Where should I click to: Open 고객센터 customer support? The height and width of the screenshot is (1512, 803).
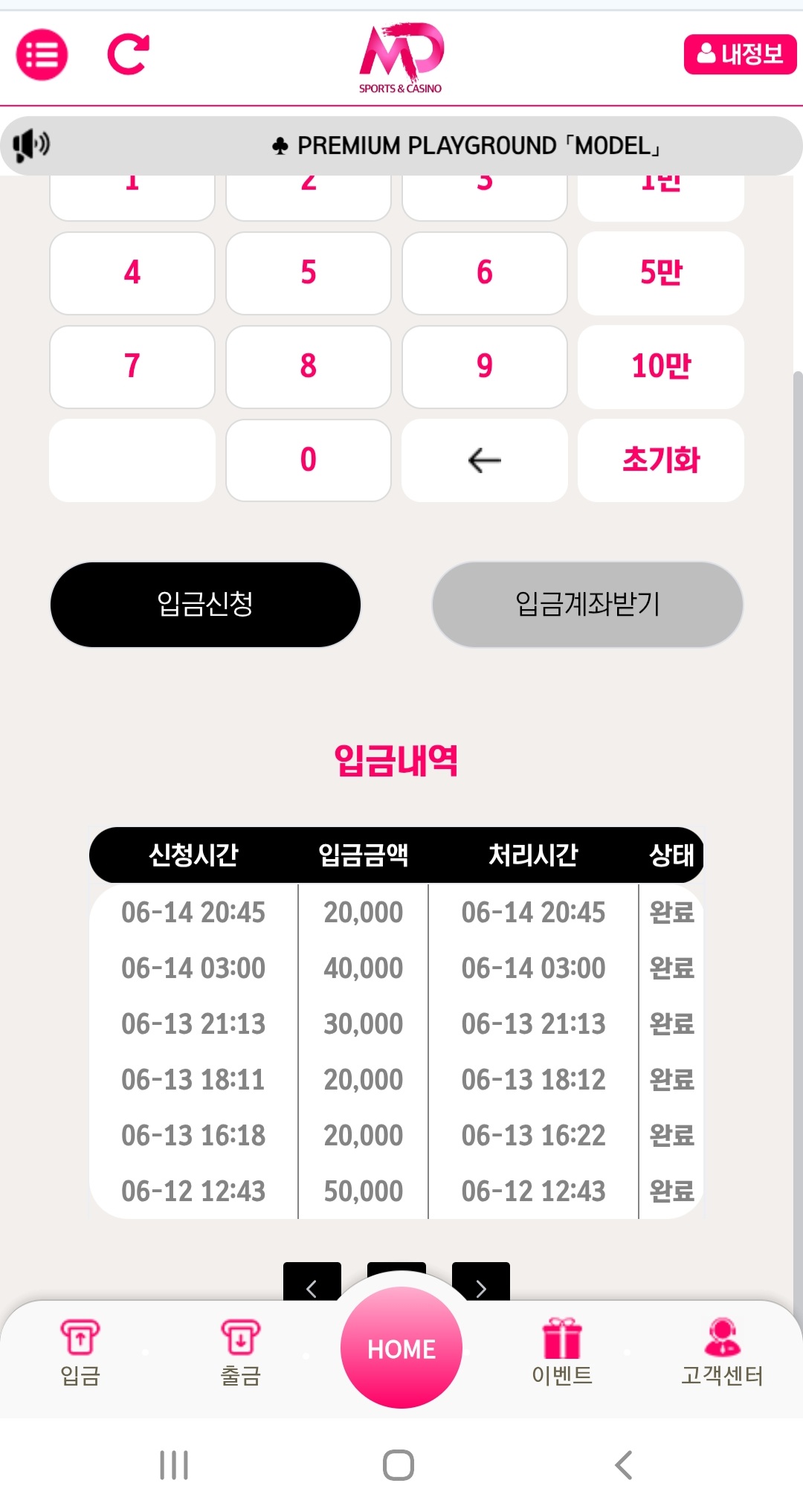click(x=722, y=1352)
